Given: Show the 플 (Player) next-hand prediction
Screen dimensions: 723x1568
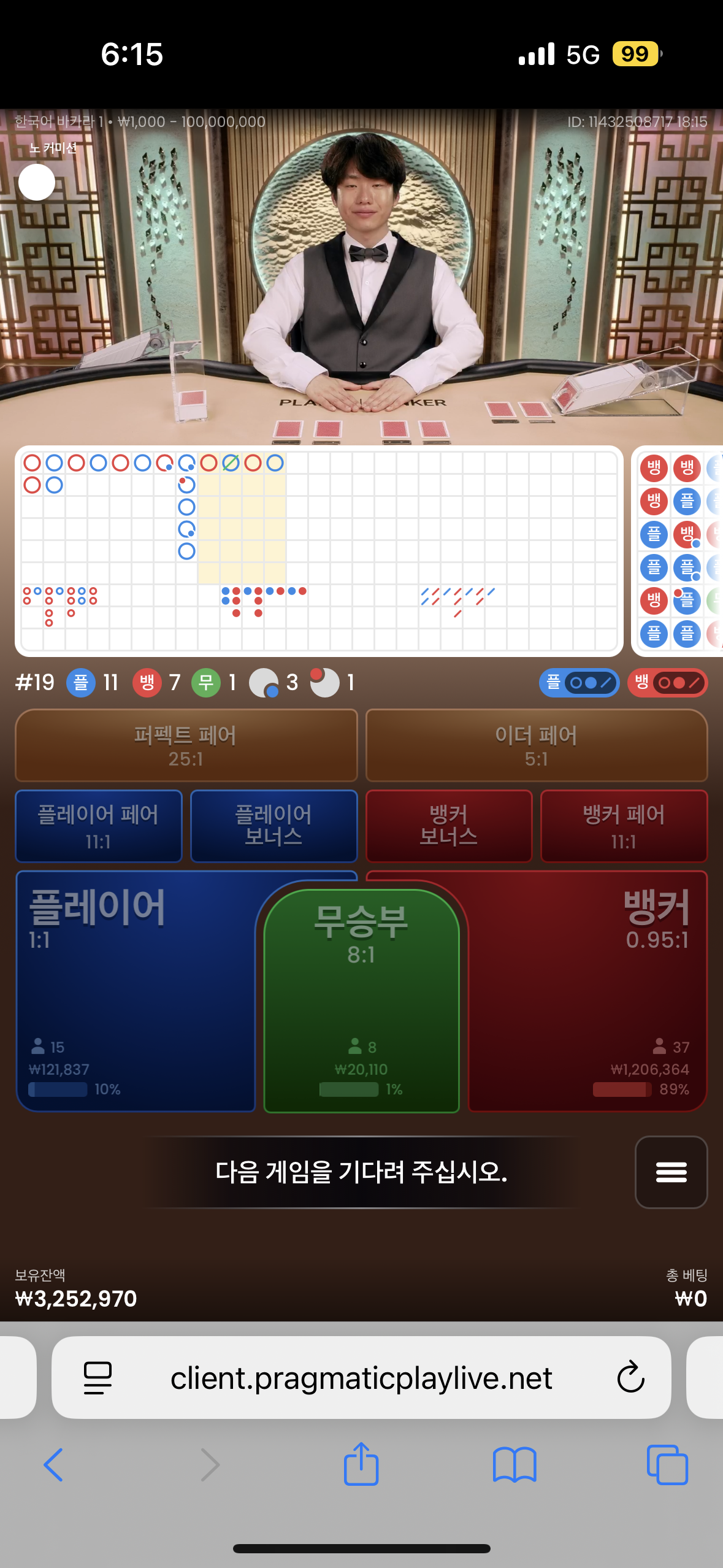Looking at the screenshot, I should coord(579,683).
